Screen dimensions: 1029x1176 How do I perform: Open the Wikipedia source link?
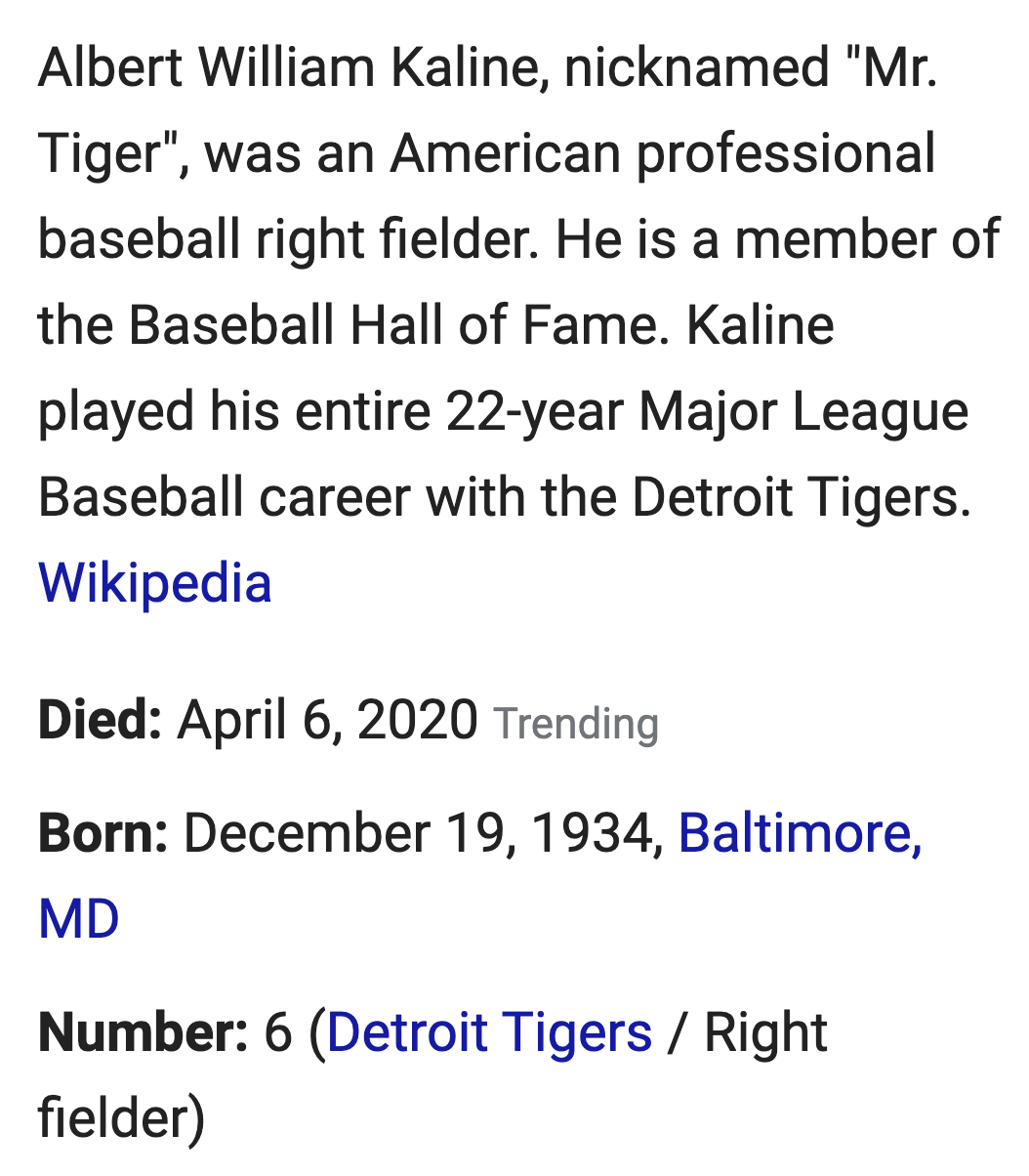tap(154, 583)
